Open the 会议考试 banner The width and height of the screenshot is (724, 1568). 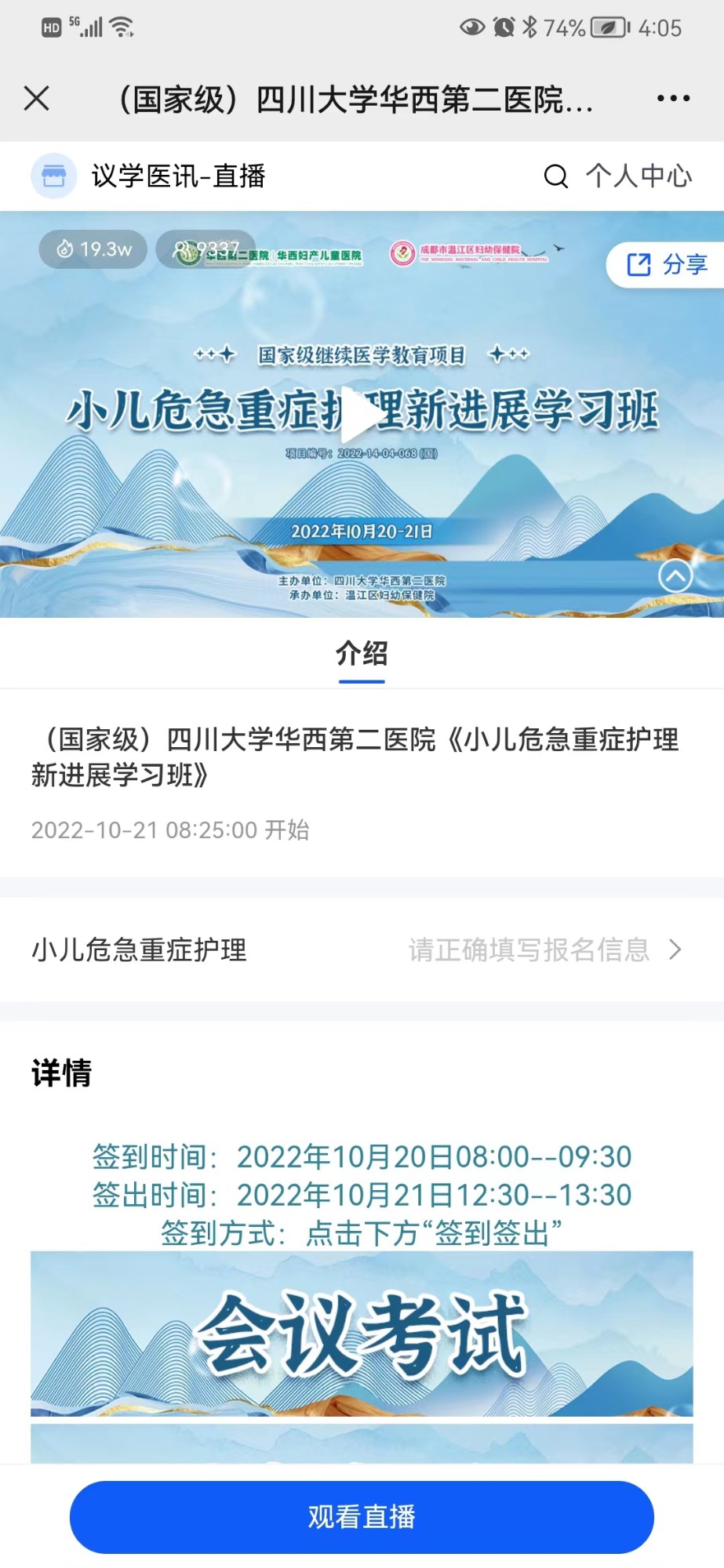362,1333
